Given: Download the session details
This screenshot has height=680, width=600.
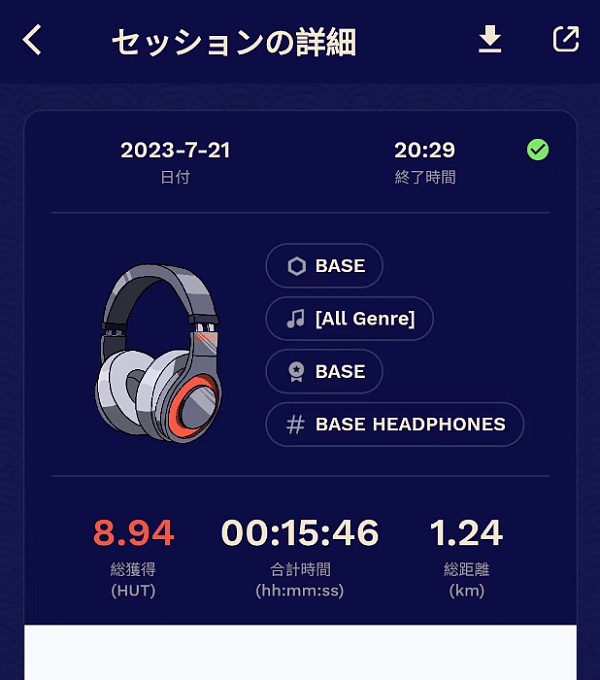Looking at the screenshot, I should pyautogui.click(x=489, y=40).
